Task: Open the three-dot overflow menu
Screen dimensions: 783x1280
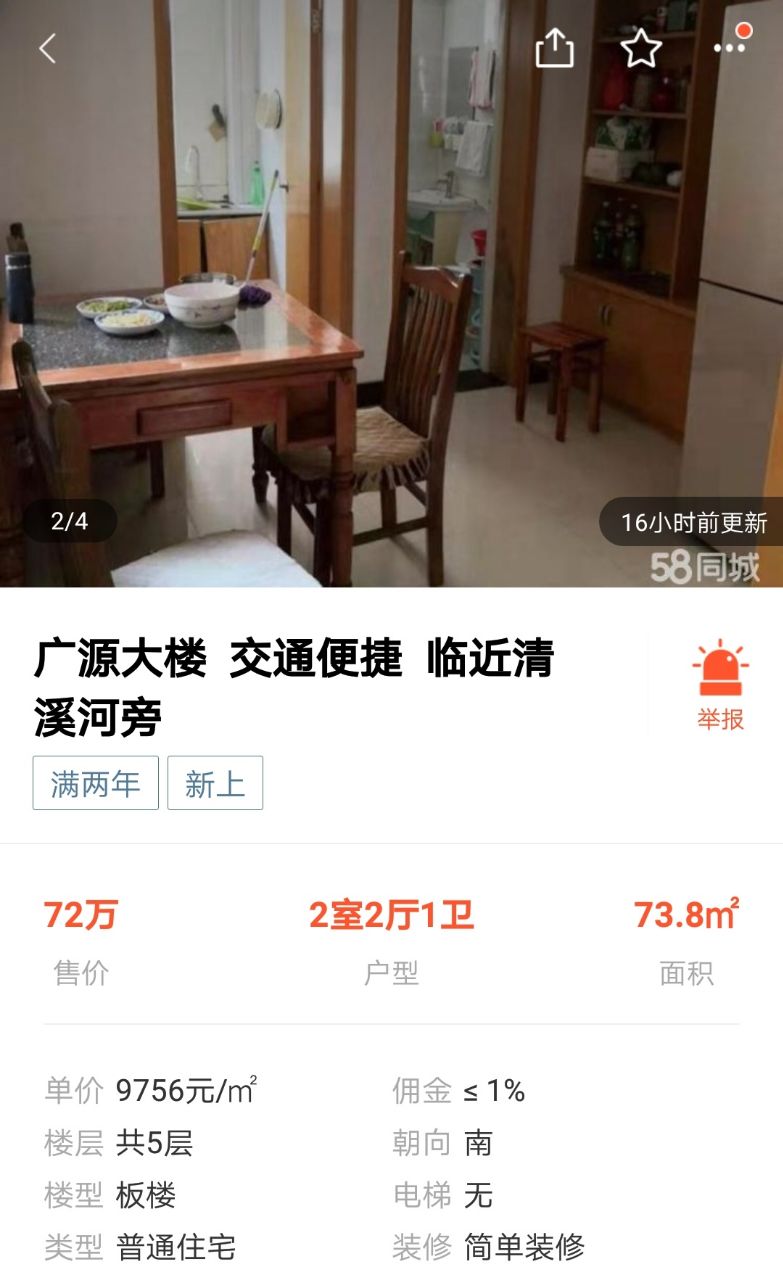Action: 730,47
